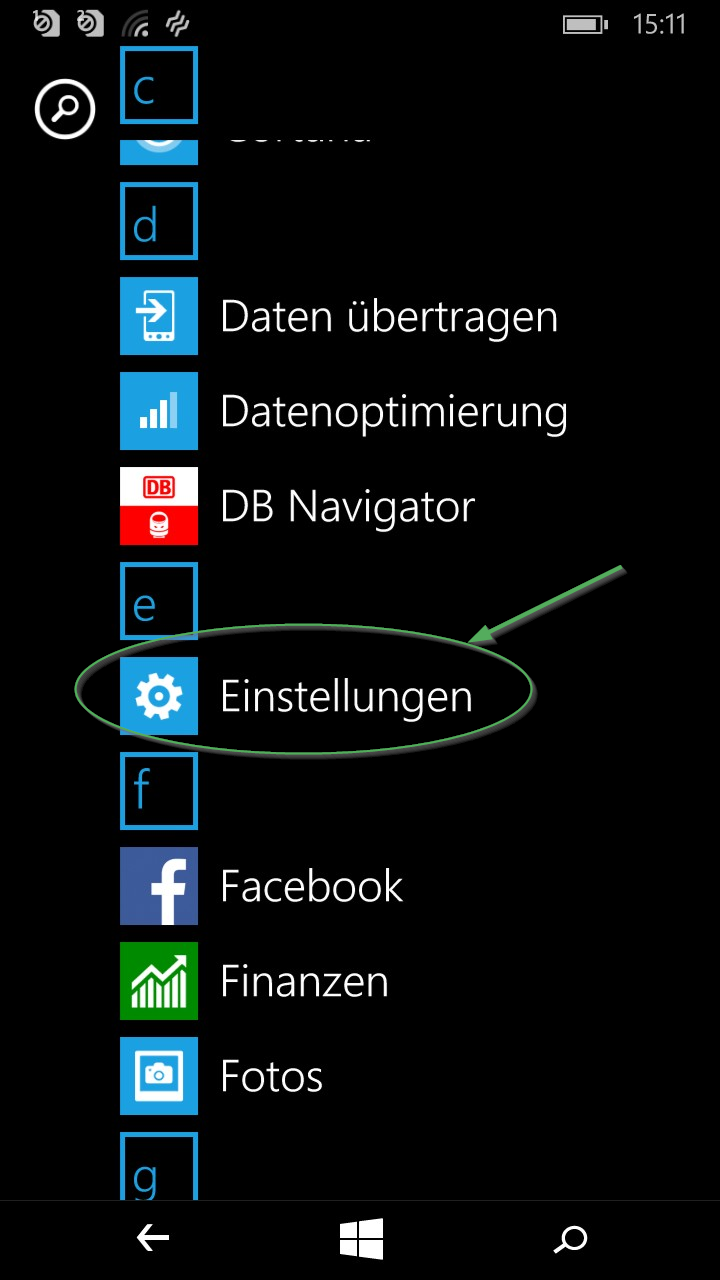Tap the Windows home button
720x1280 pixels.
pyautogui.click(x=361, y=1240)
